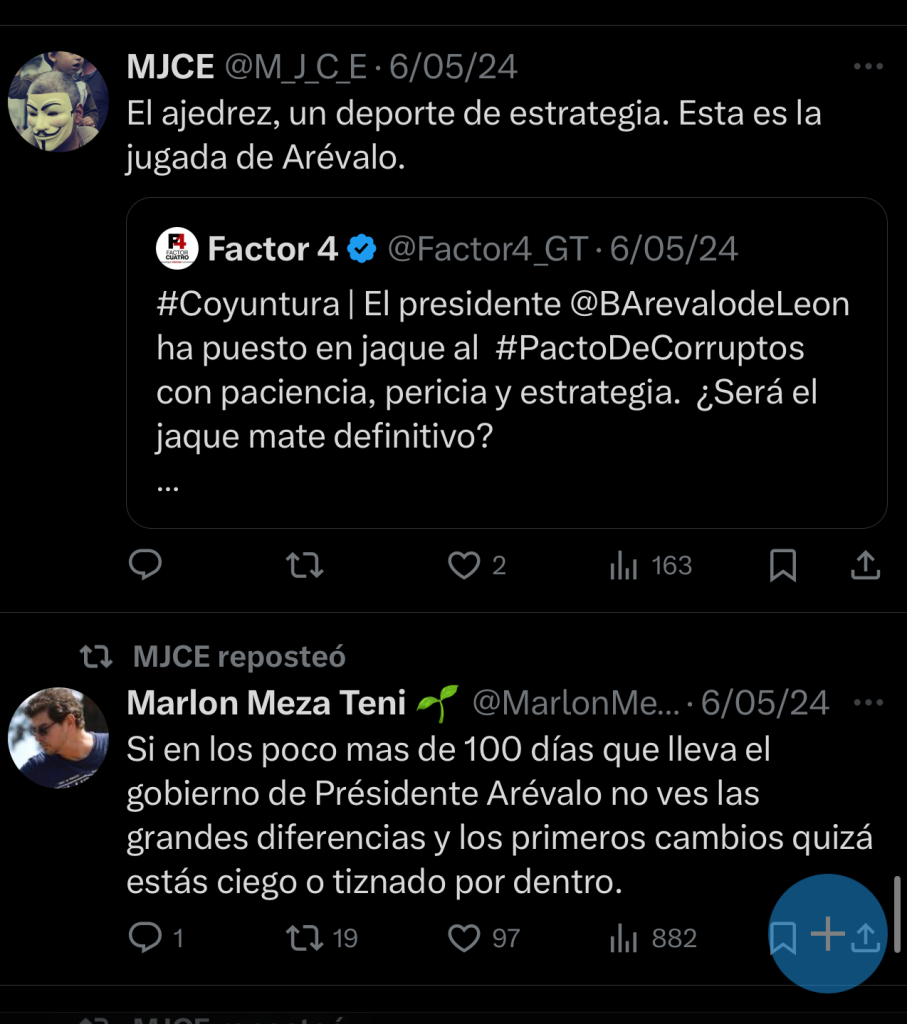Open the #PactoDeCorruptos hashtag
The height and width of the screenshot is (1024, 907).
click(x=649, y=348)
